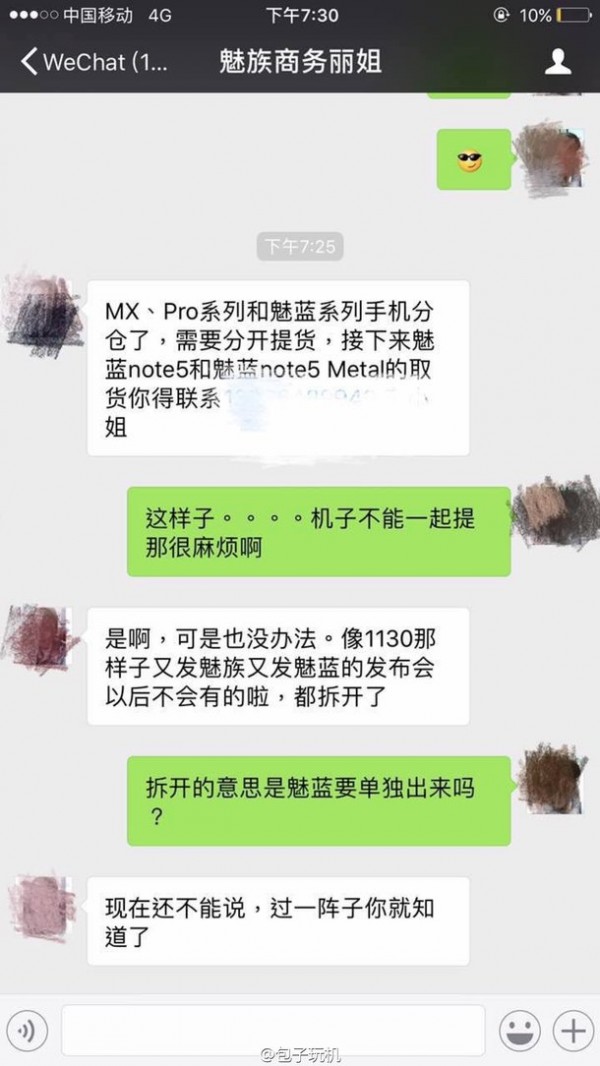Switch to voice message input

click(x=32, y=1029)
